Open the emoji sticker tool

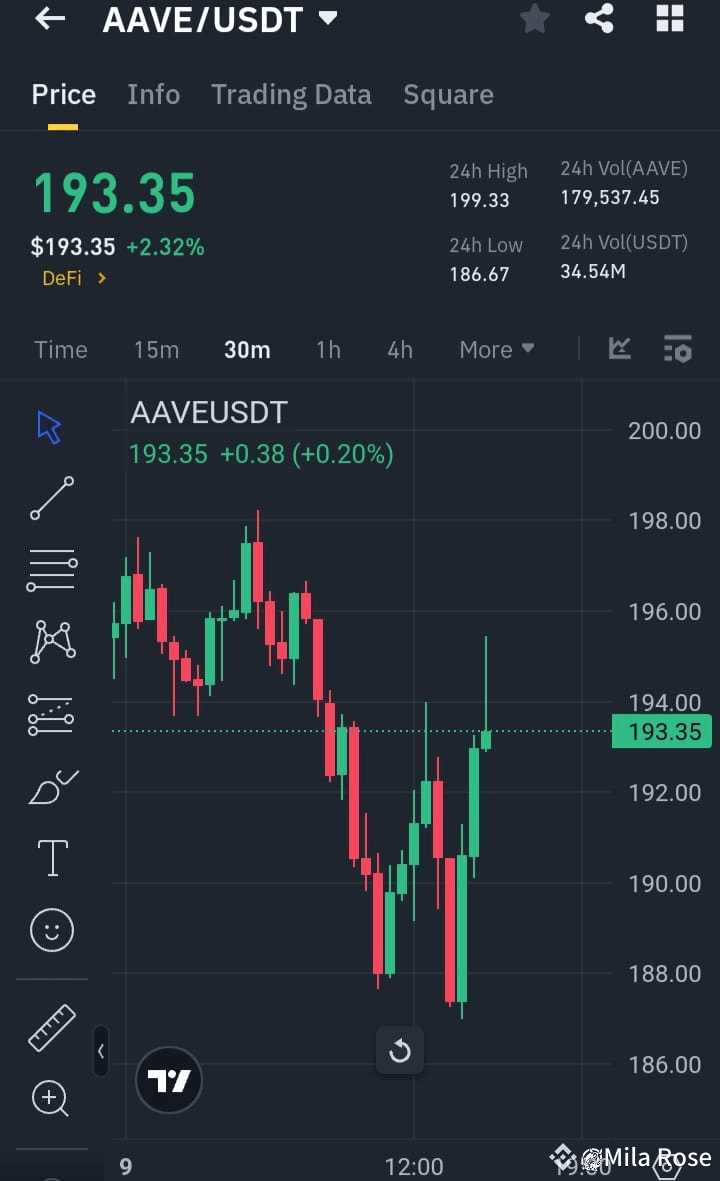(x=51, y=929)
